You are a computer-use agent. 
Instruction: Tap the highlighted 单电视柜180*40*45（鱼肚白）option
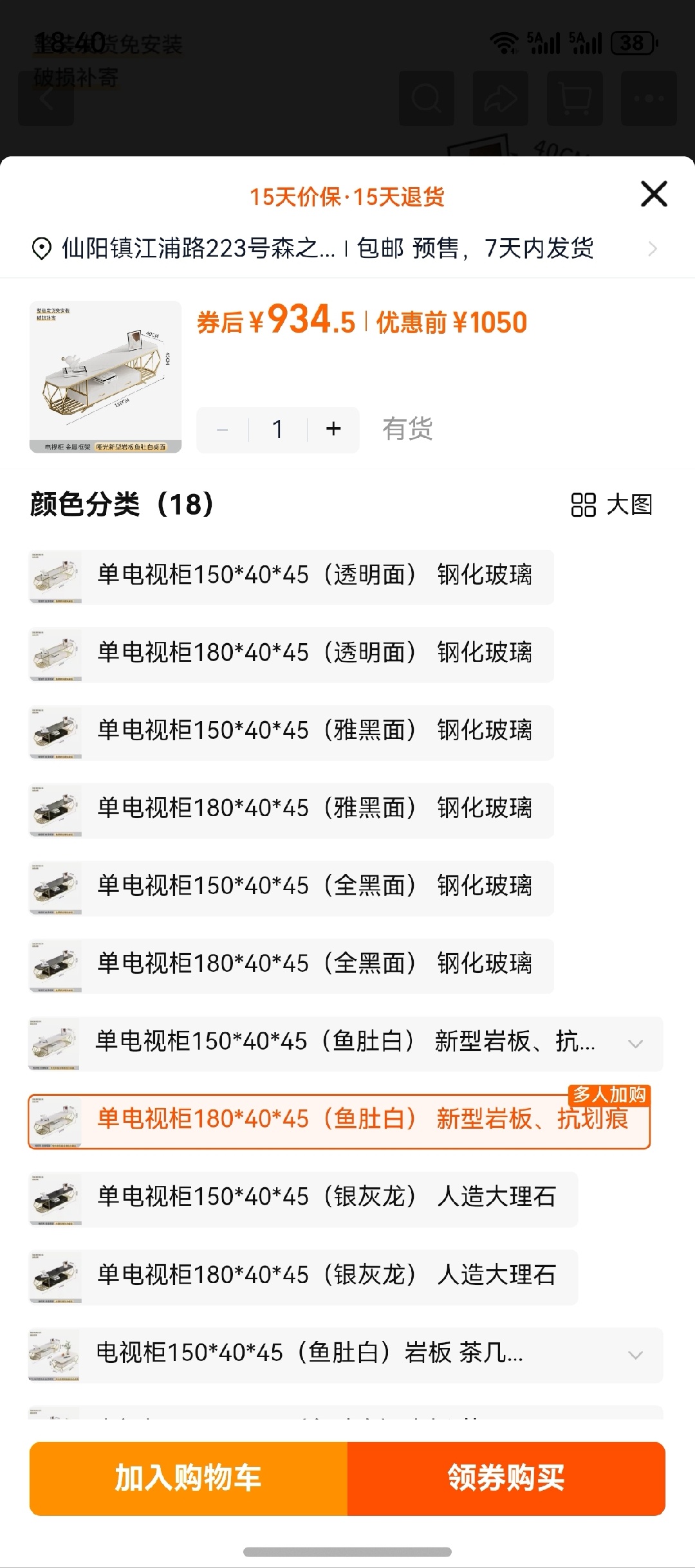[x=338, y=1121]
